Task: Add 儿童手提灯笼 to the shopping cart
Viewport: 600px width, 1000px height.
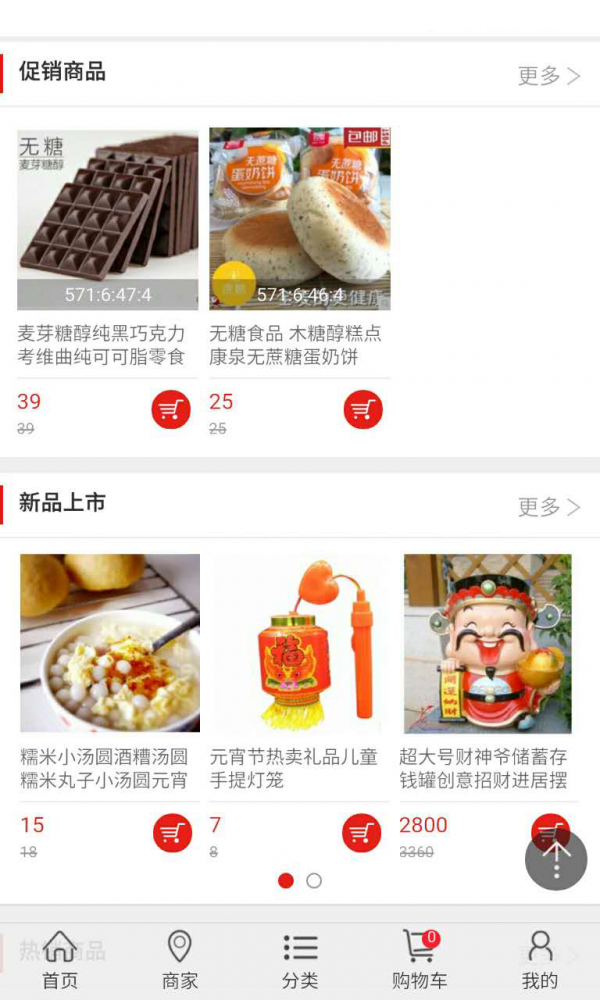Action: pos(361,833)
